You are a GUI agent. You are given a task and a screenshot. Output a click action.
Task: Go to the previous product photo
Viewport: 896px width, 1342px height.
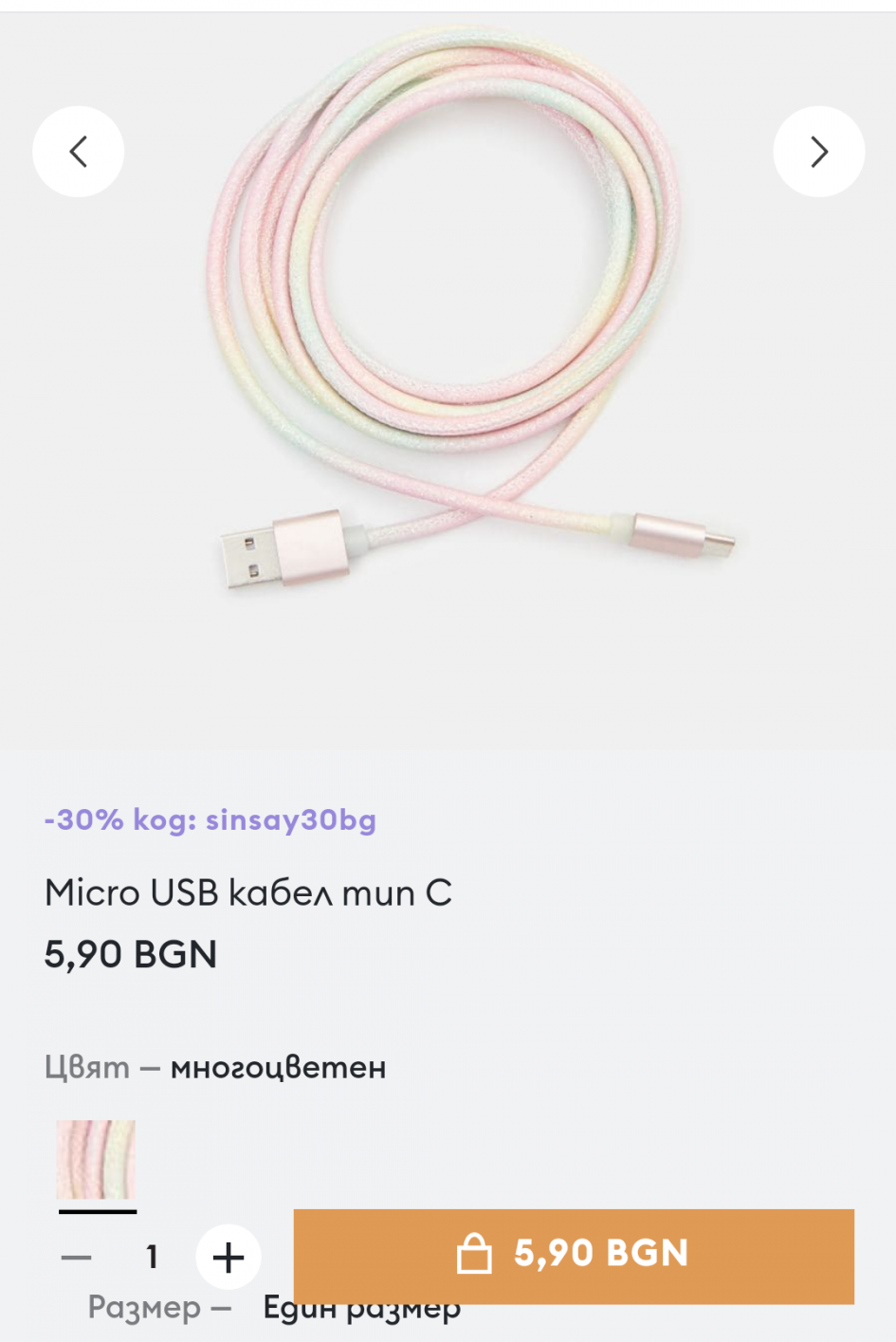(x=79, y=152)
